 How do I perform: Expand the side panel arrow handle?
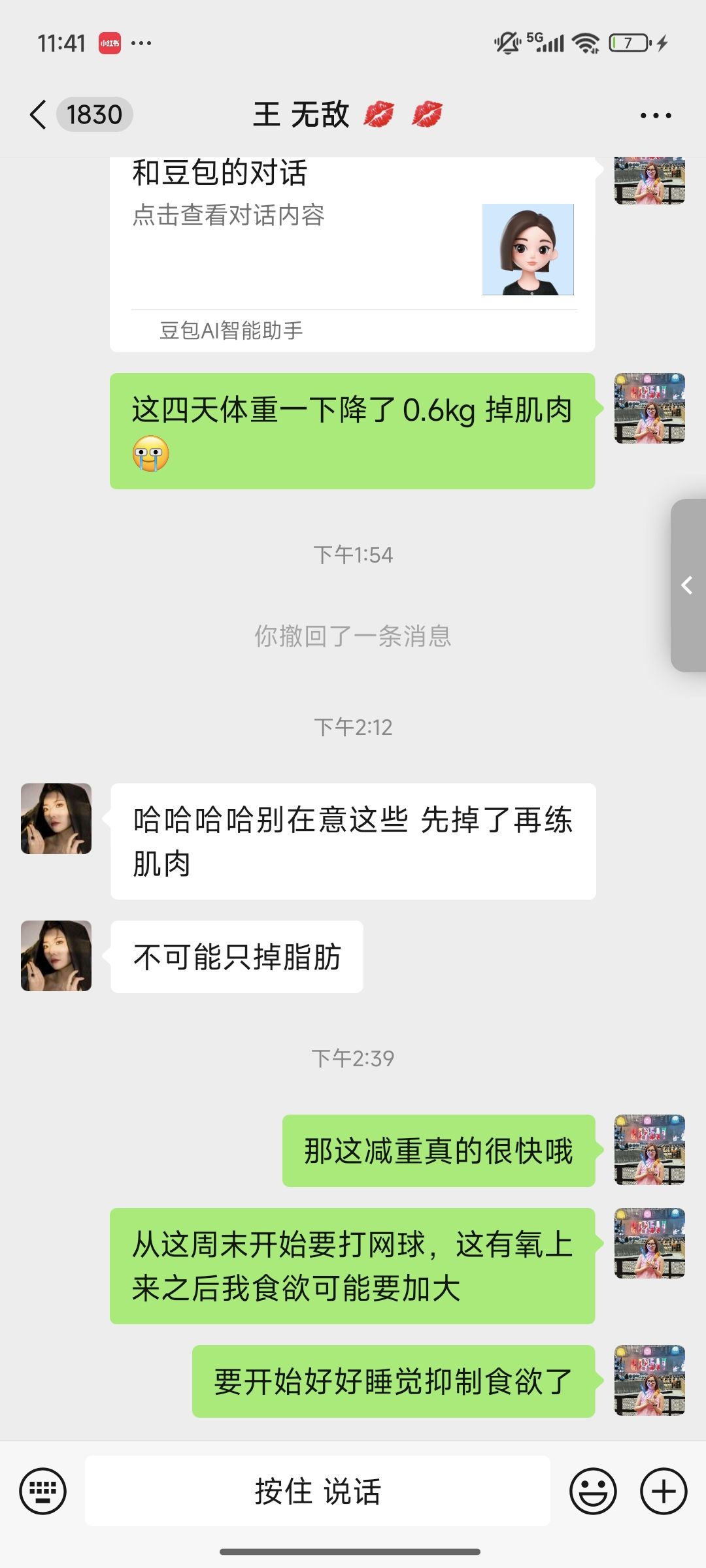click(688, 585)
